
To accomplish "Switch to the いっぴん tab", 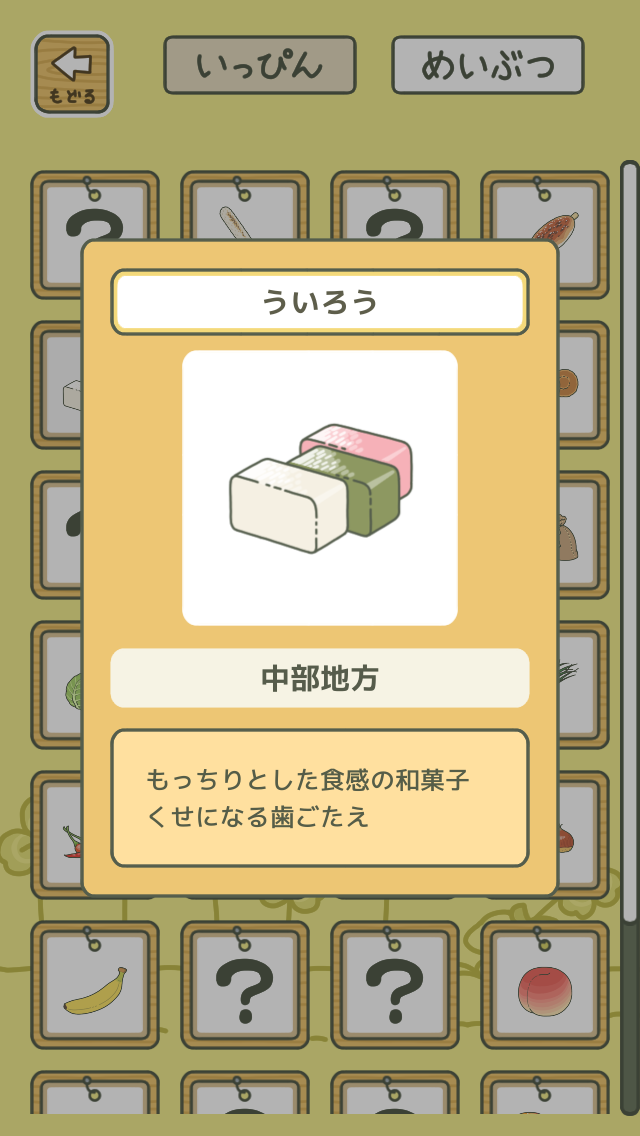I will [260, 66].
